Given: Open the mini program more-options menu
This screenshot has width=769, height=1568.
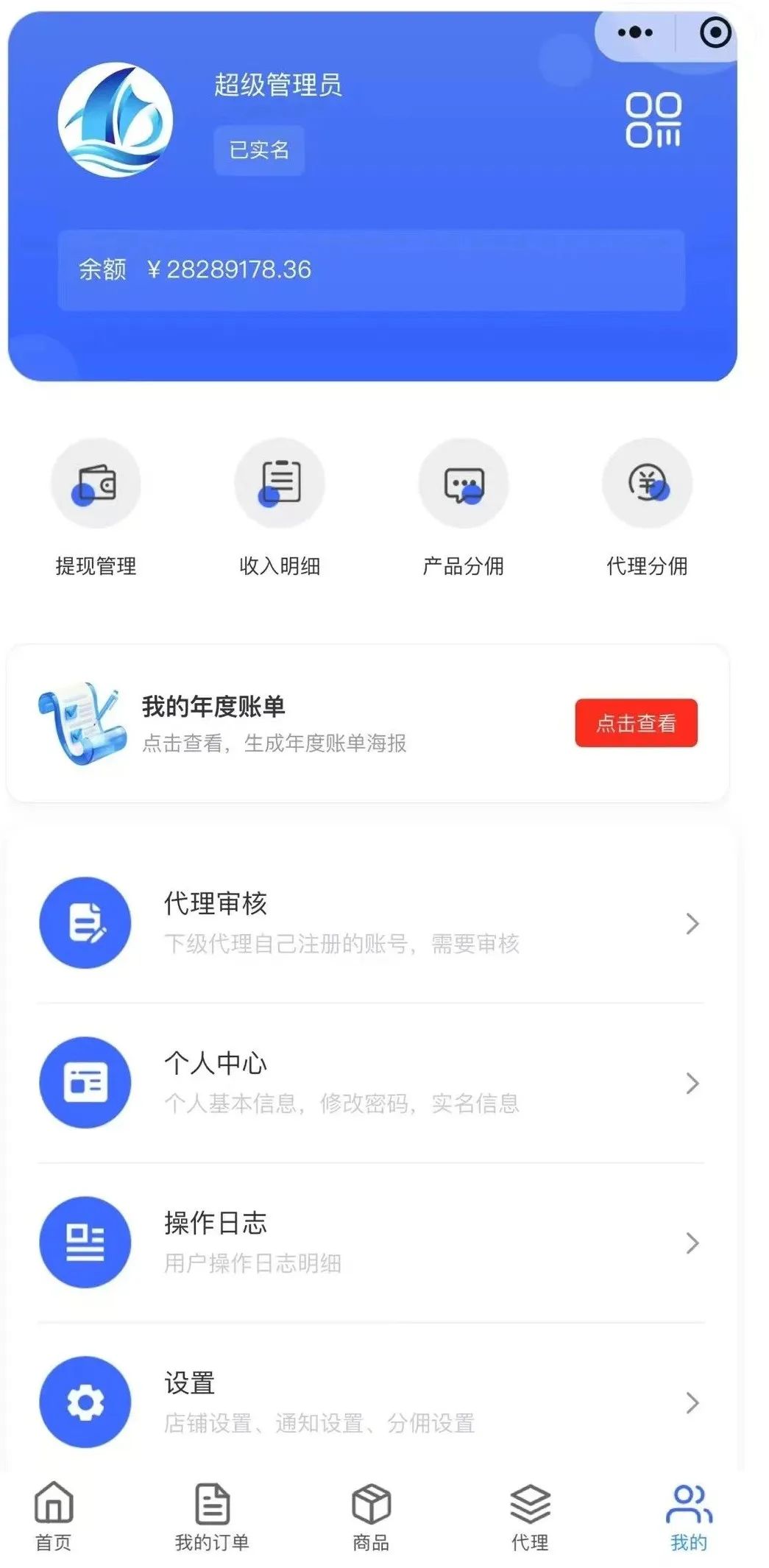Looking at the screenshot, I should pos(635,33).
